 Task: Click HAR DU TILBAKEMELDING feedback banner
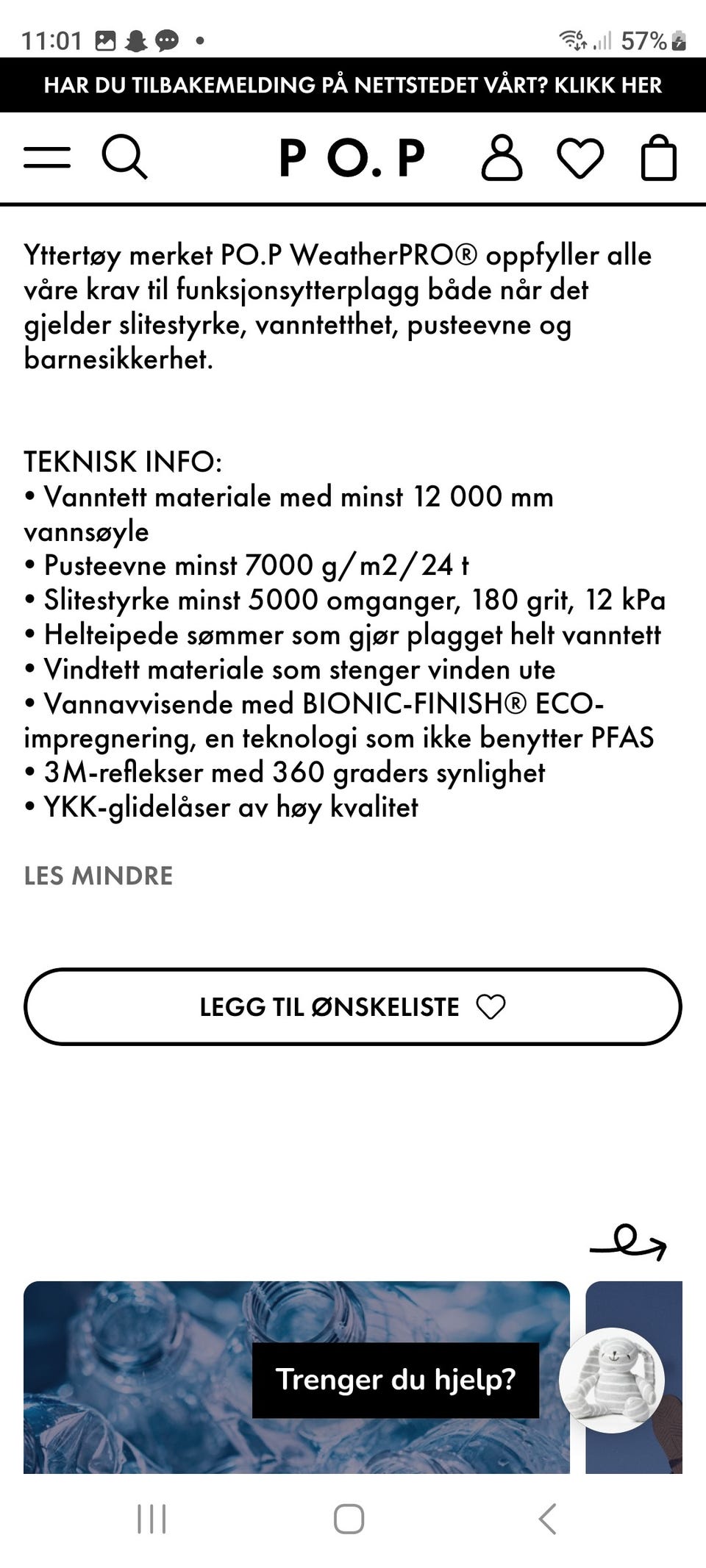[x=353, y=86]
